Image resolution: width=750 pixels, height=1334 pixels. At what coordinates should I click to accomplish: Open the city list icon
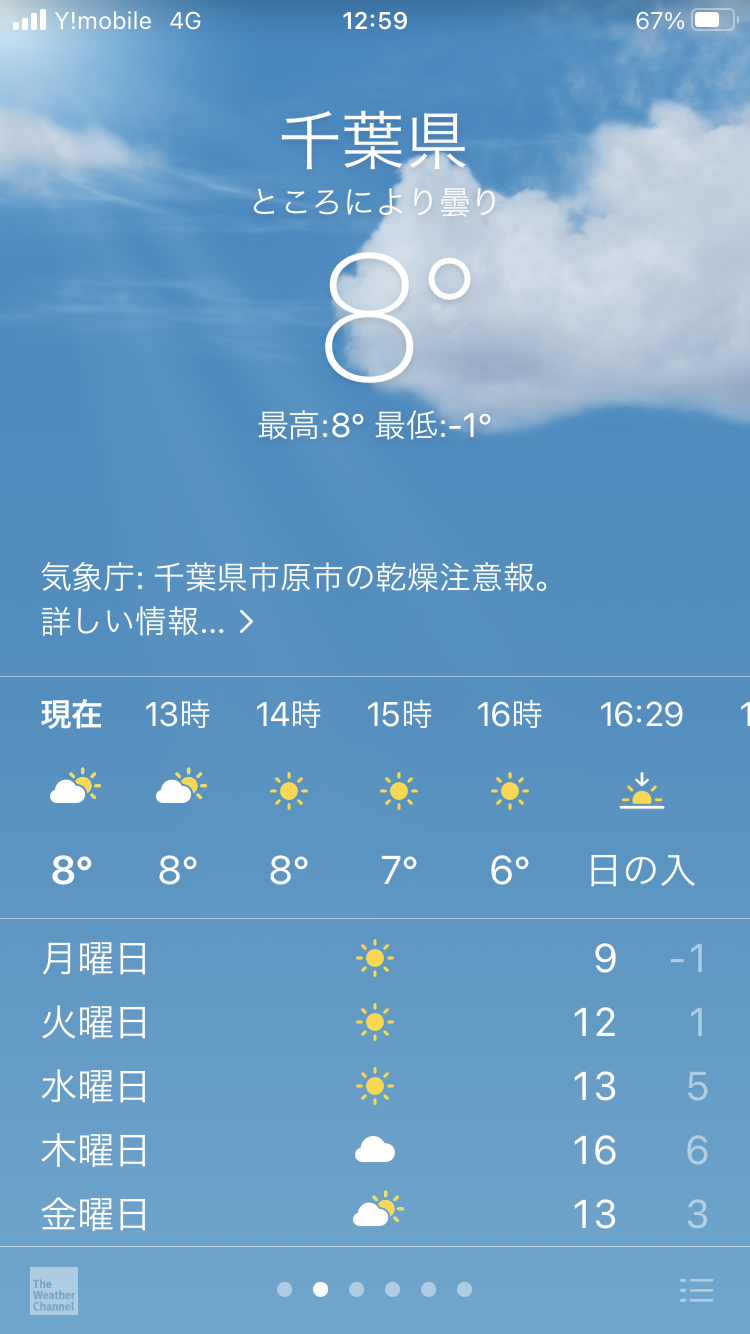[696, 1290]
